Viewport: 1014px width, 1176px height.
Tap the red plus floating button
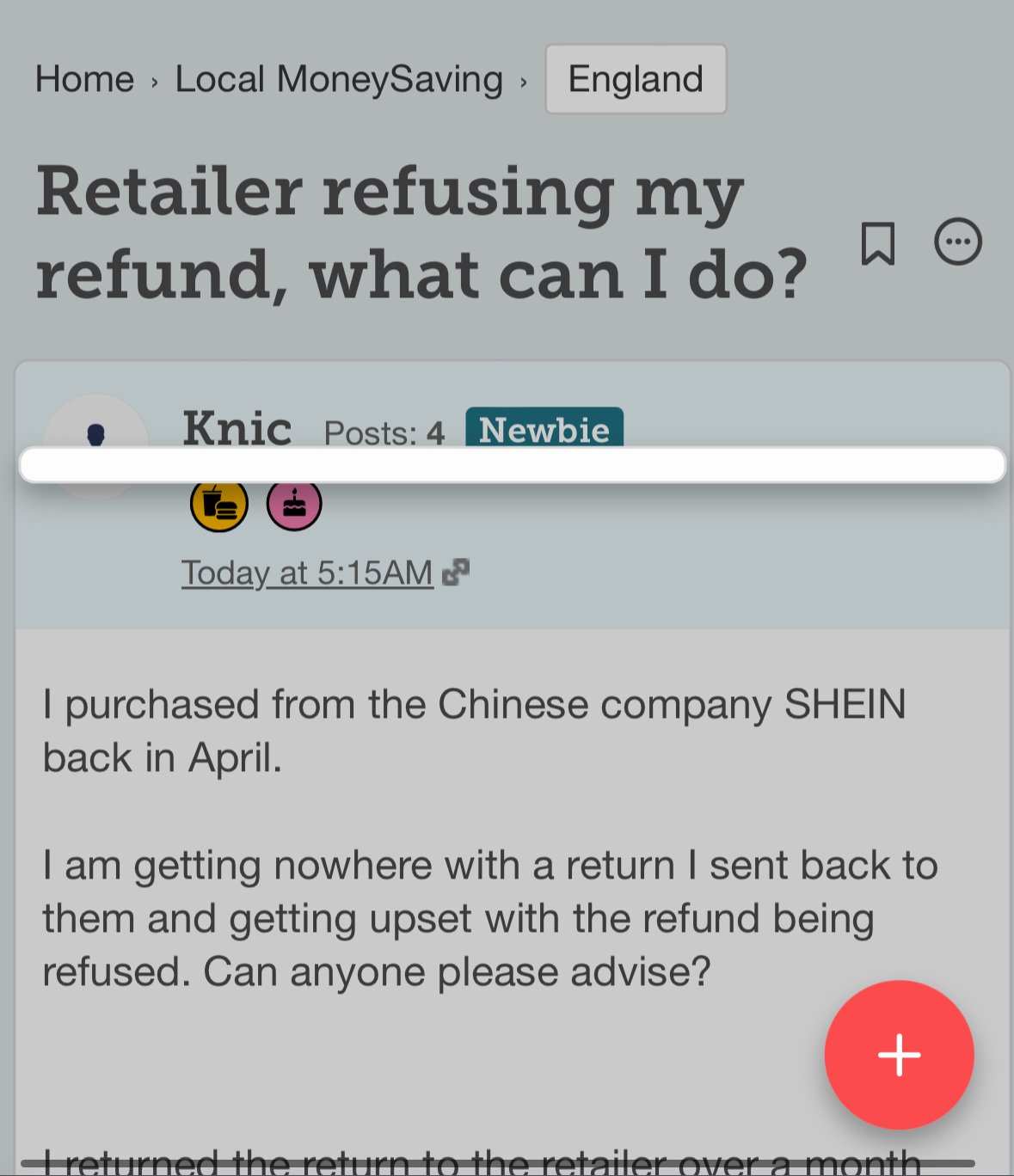click(x=899, y=1054)
